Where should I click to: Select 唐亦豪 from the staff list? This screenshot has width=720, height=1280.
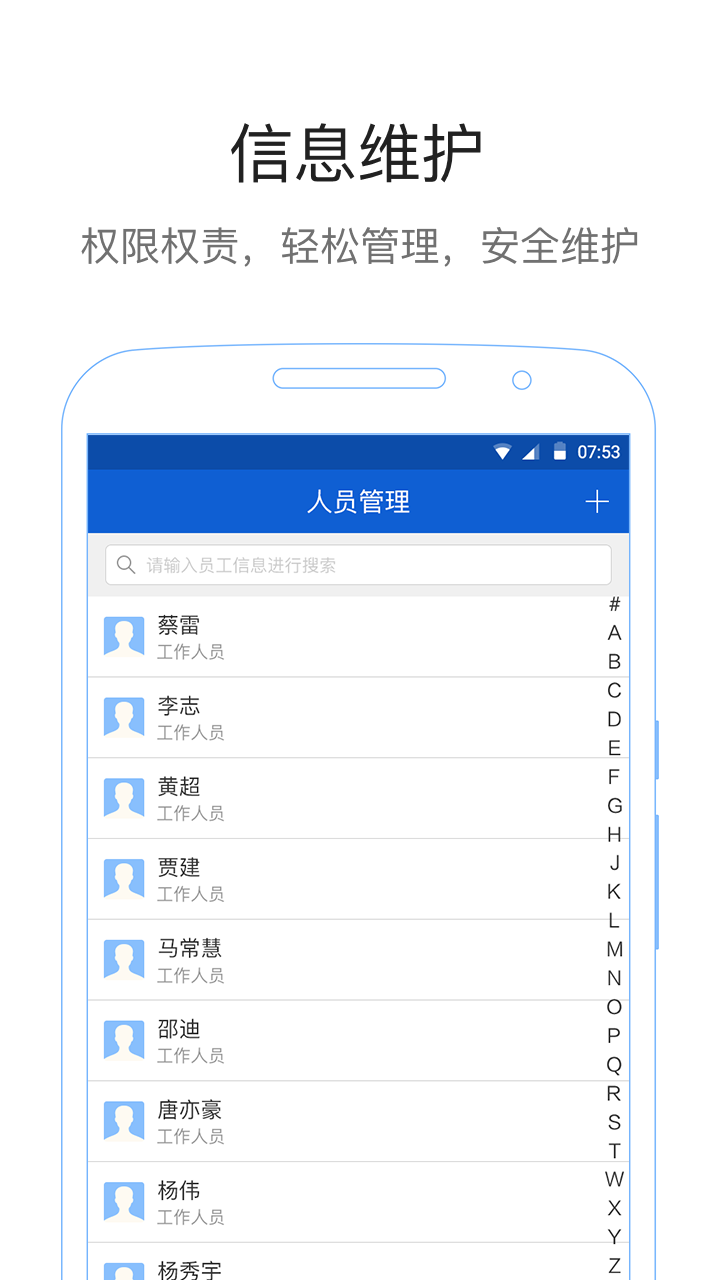point(300,1120)
